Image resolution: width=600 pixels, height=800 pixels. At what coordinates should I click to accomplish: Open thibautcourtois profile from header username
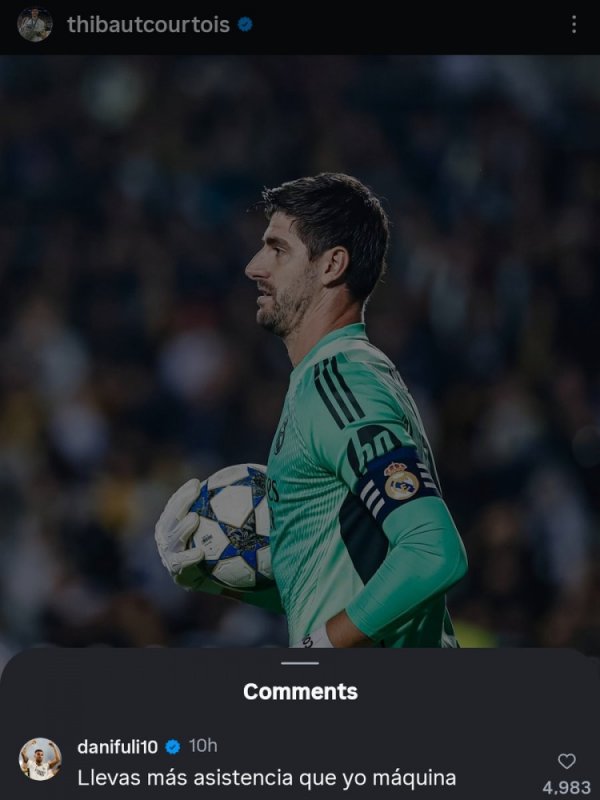pyautogui.click(x=148, y=25)
